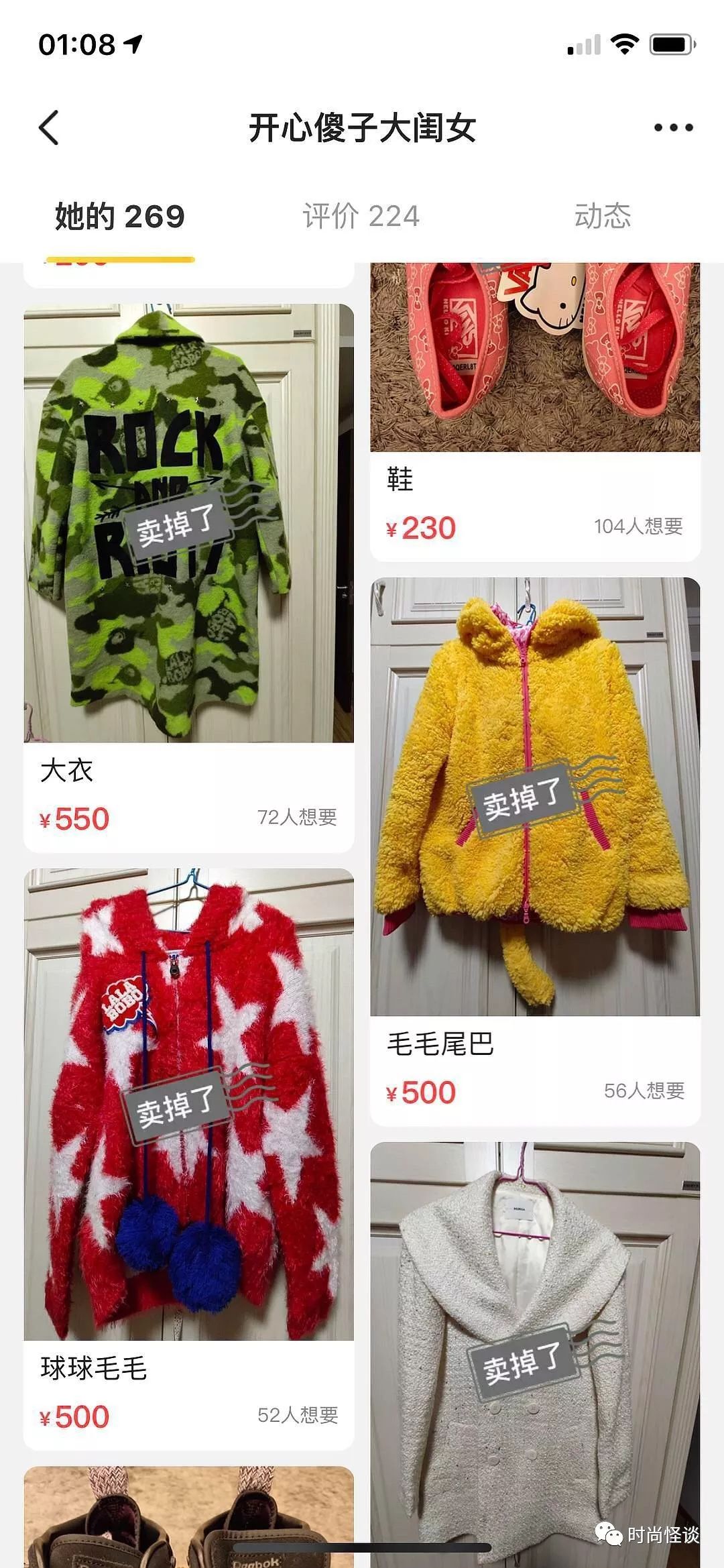Viewport: 724px width, 1568px height.
Task: Open the 动态 tab
Action: pyautogui.click(x=603, y=216)
